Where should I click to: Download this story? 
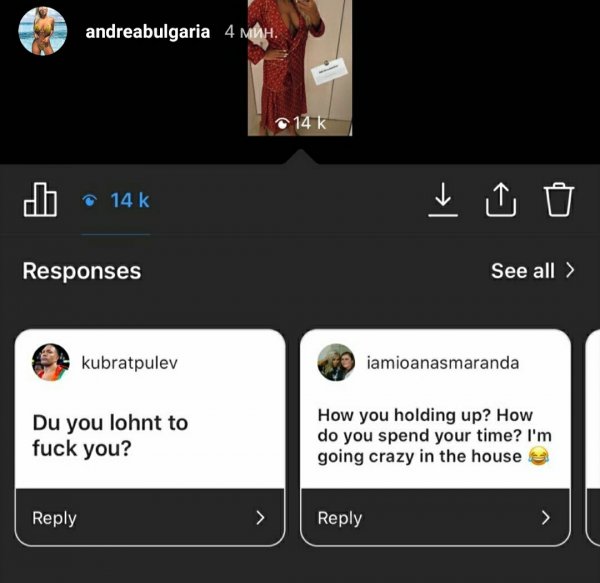click(442, 200)
